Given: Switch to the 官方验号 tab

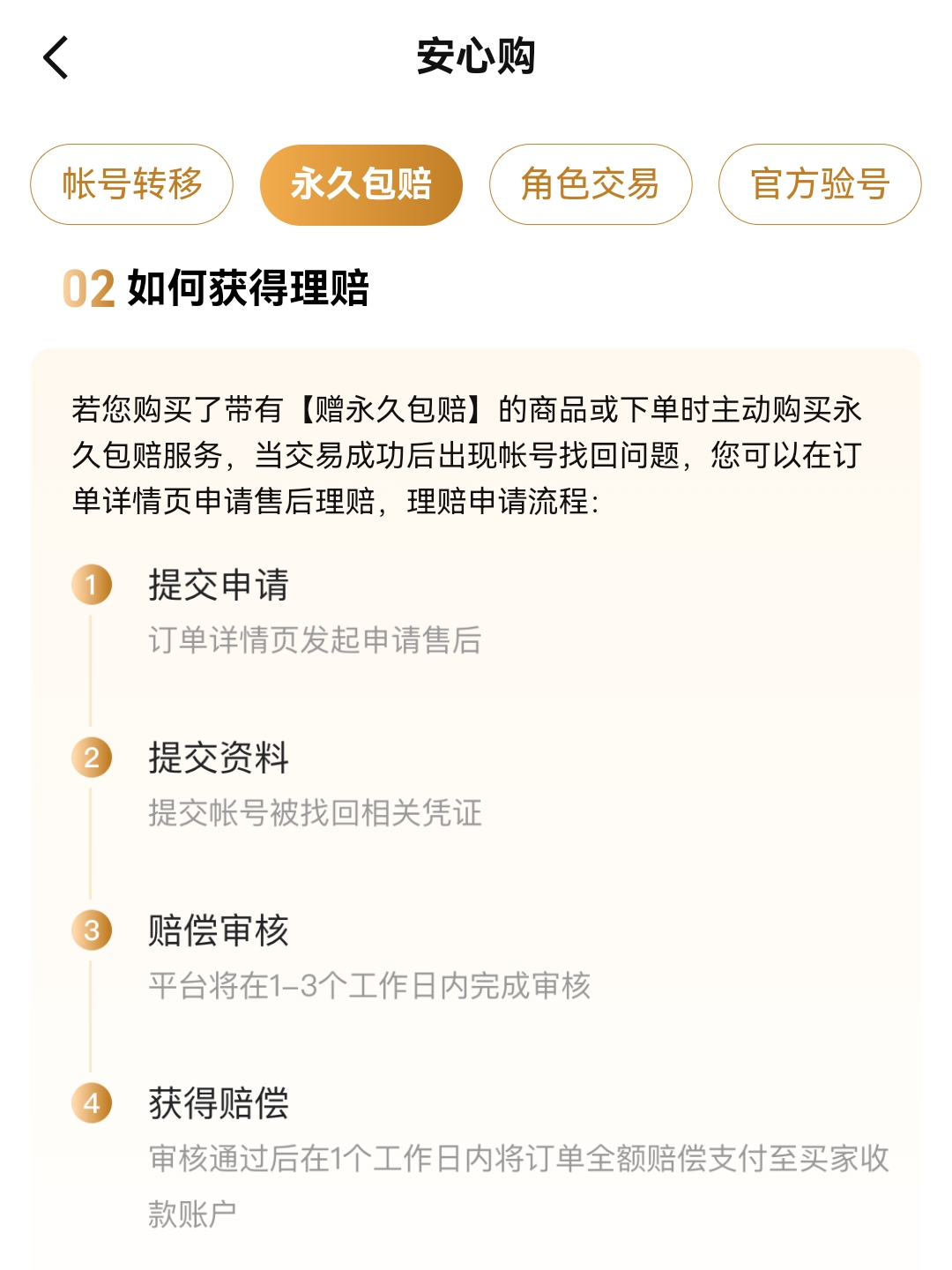Looking at the screenshot, I should [x=820, y=184].
